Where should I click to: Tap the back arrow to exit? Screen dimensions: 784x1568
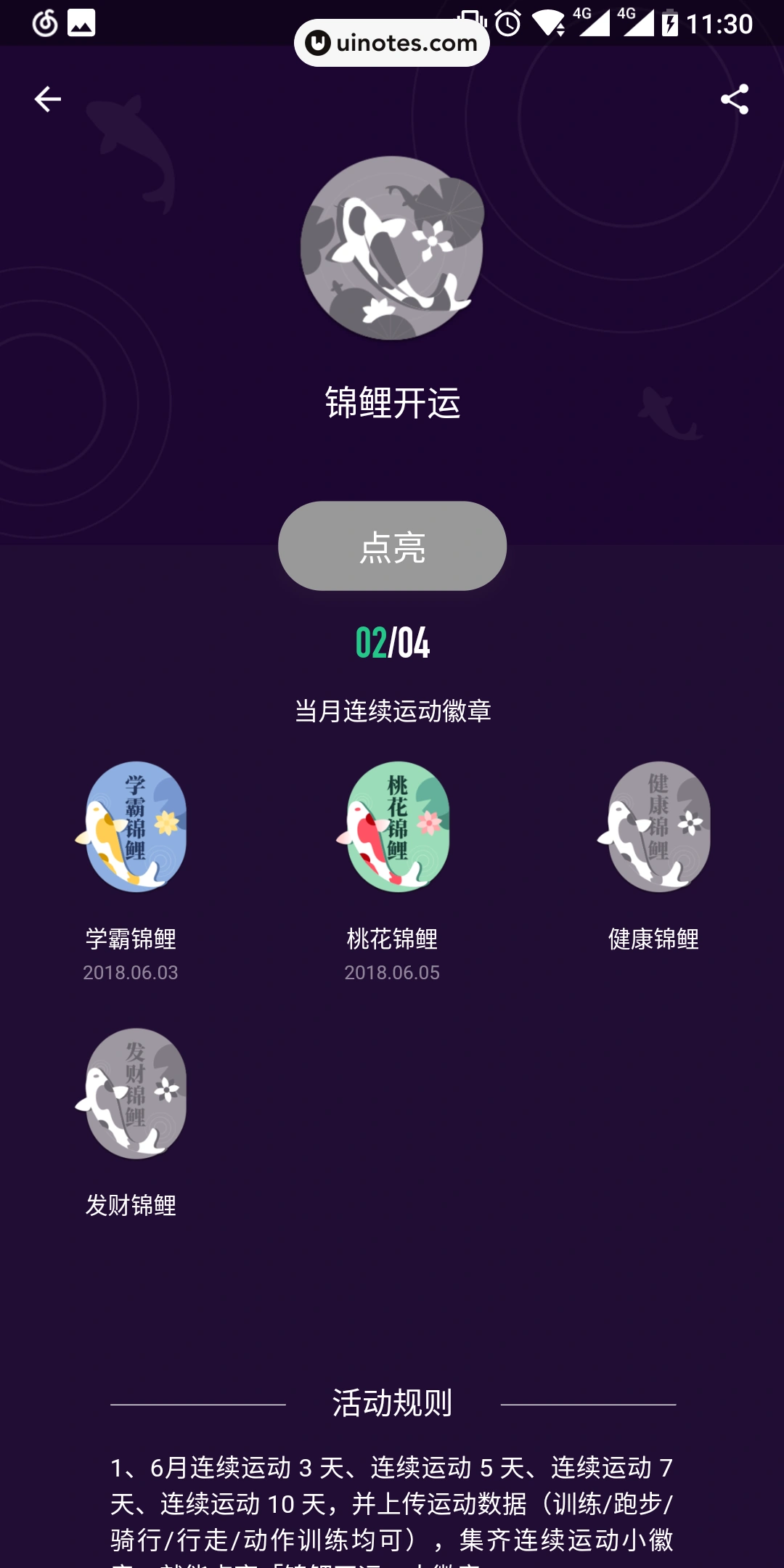(x=48, y=99)
